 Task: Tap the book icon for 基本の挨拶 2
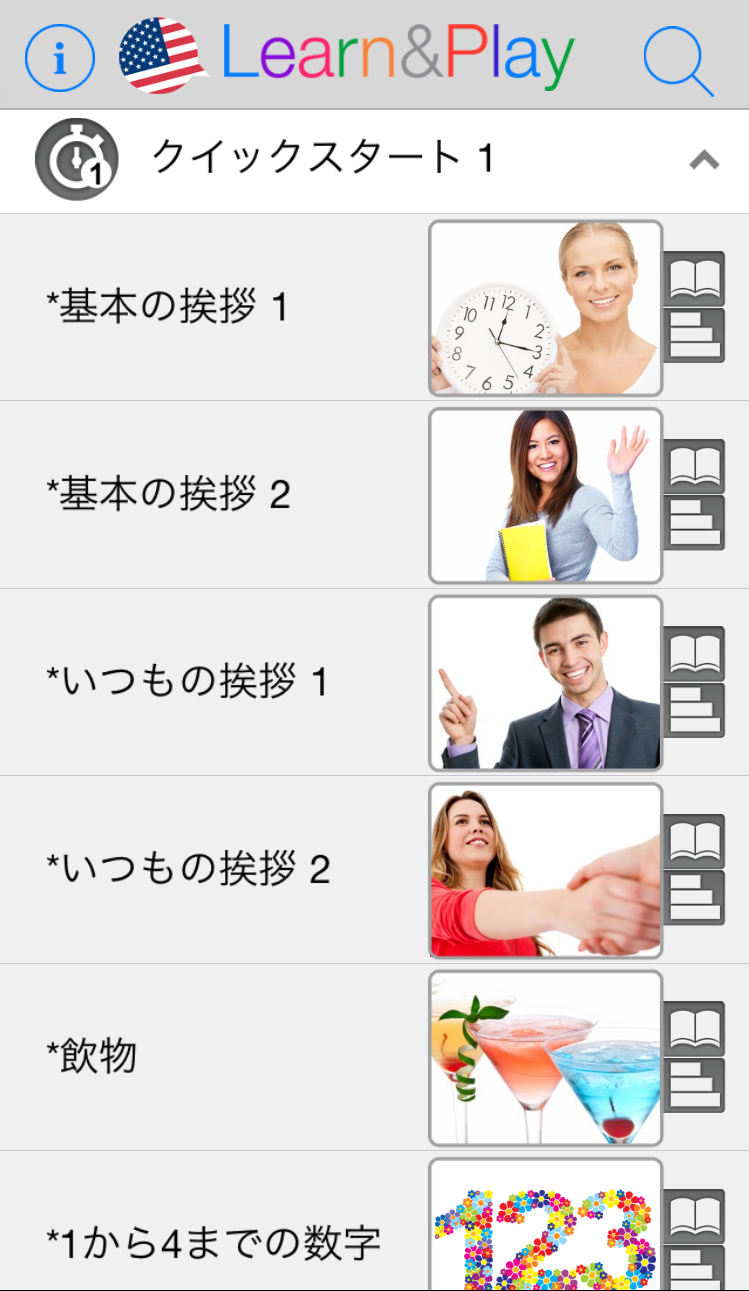coord(694,467)
